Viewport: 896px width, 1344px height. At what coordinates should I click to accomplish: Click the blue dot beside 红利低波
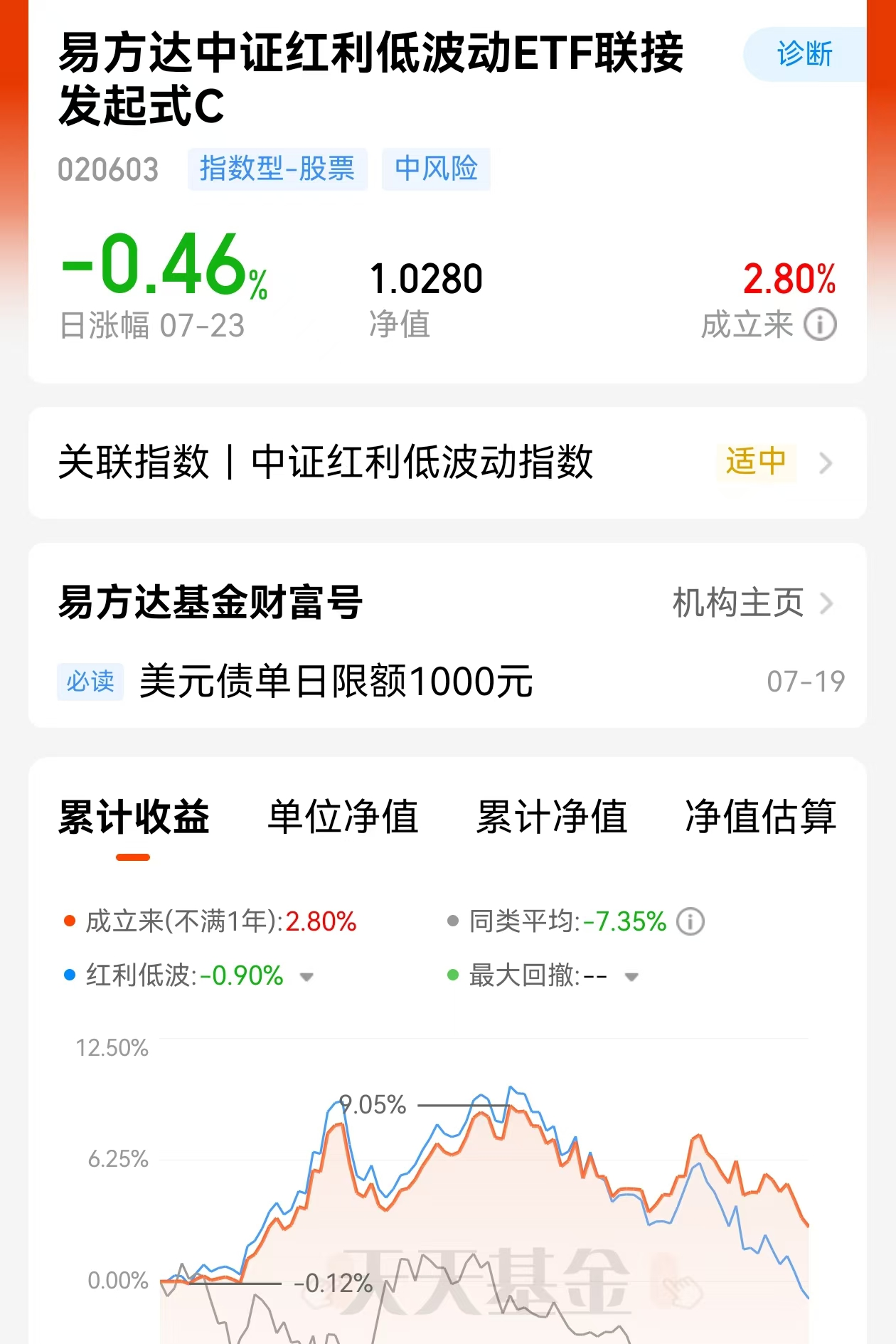click(68, 975)
